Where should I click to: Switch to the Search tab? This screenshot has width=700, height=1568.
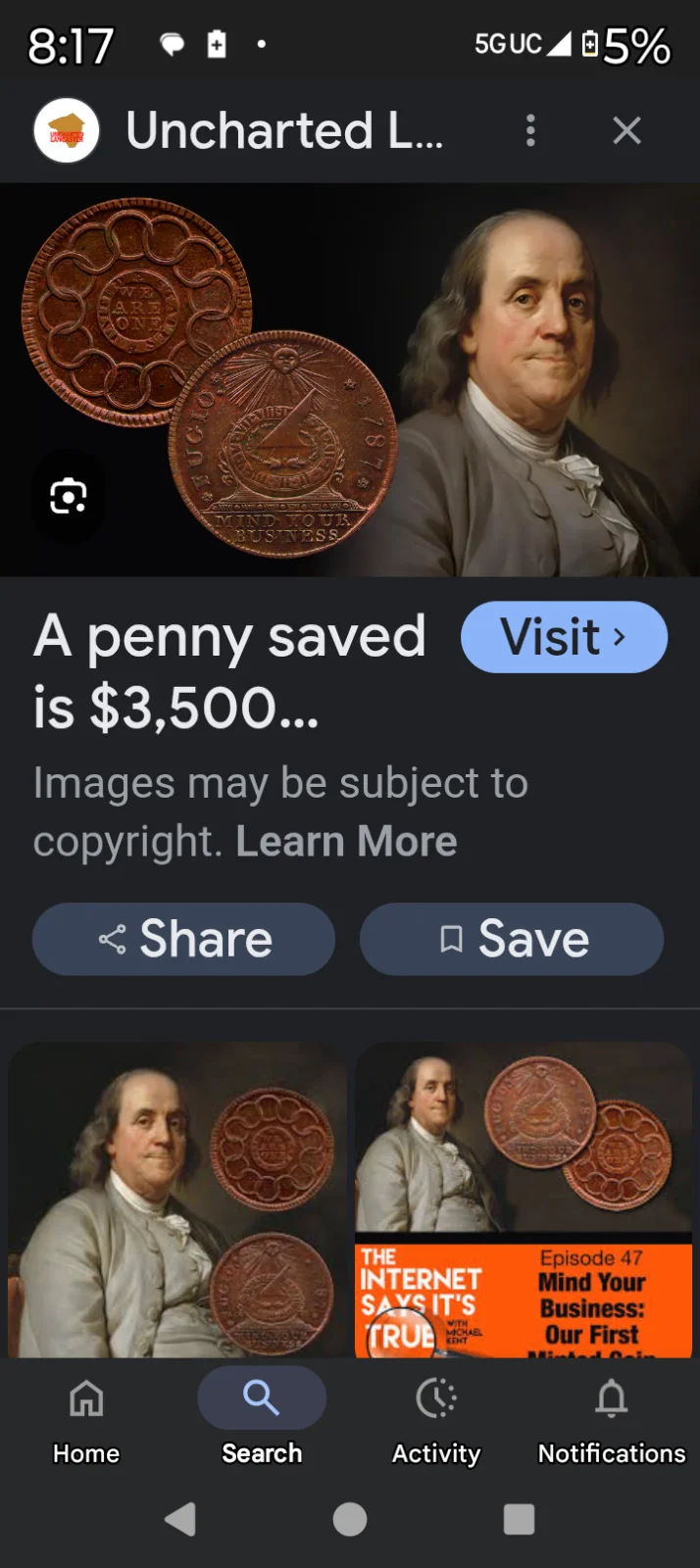[262, 1416]
